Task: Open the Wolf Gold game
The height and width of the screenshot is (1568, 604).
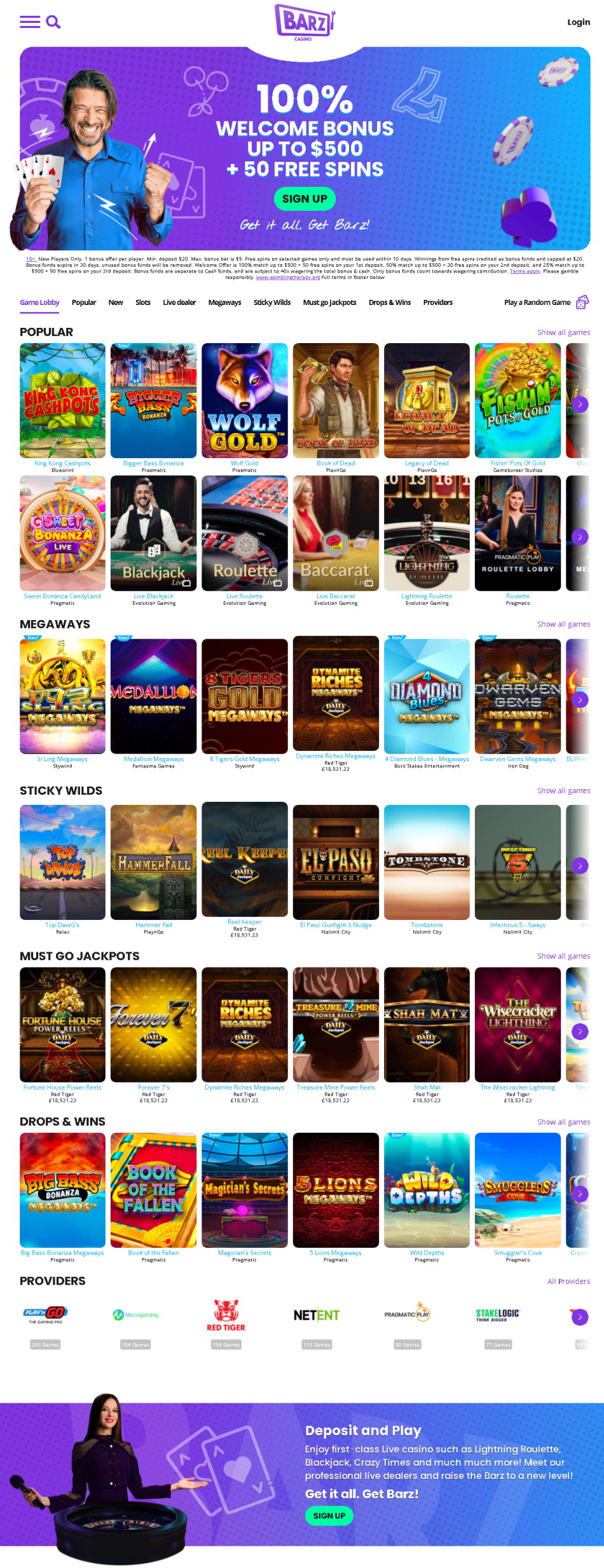Action: [x=244, y=401]
